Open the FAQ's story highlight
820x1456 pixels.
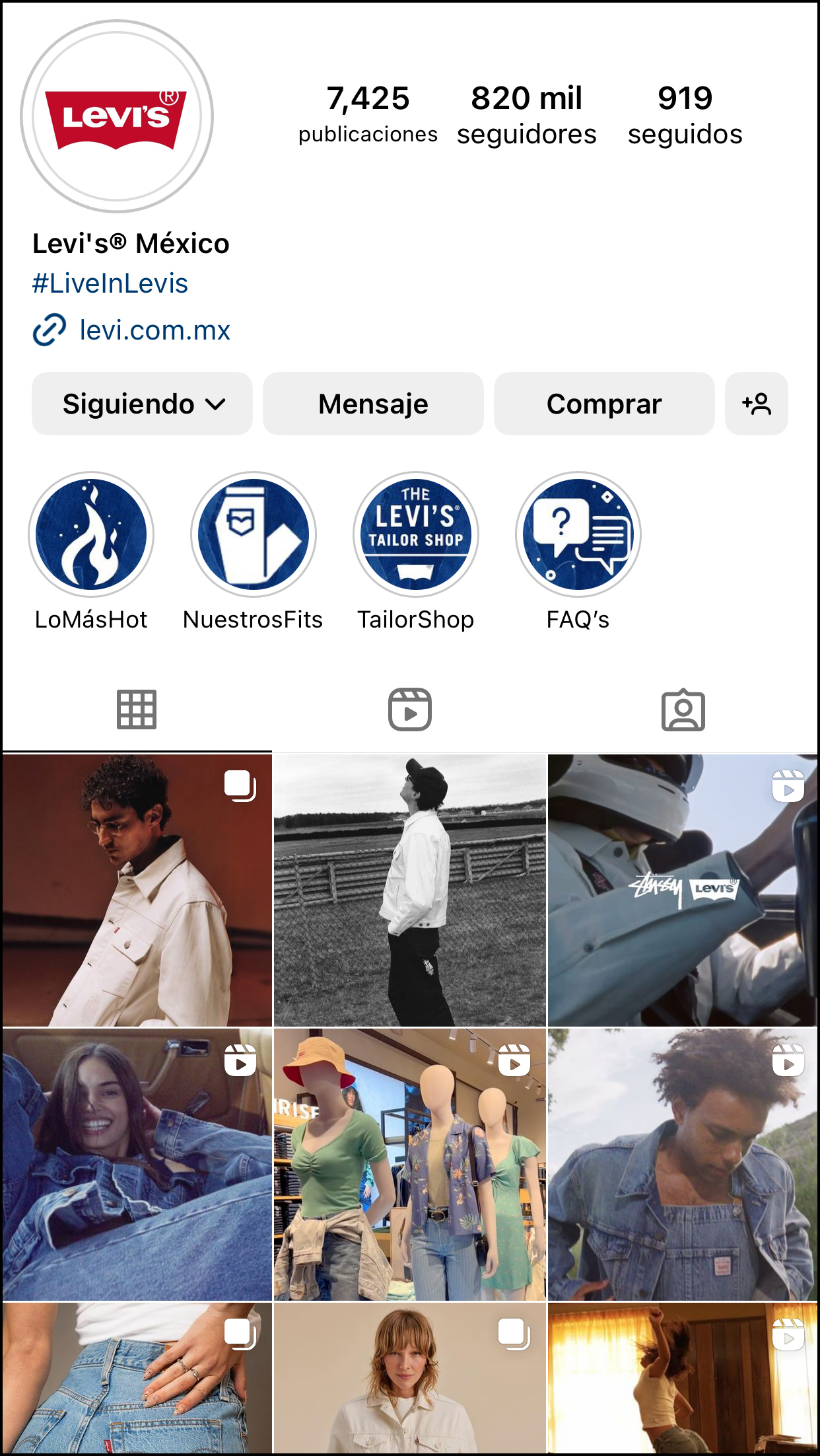coord(578,536)
